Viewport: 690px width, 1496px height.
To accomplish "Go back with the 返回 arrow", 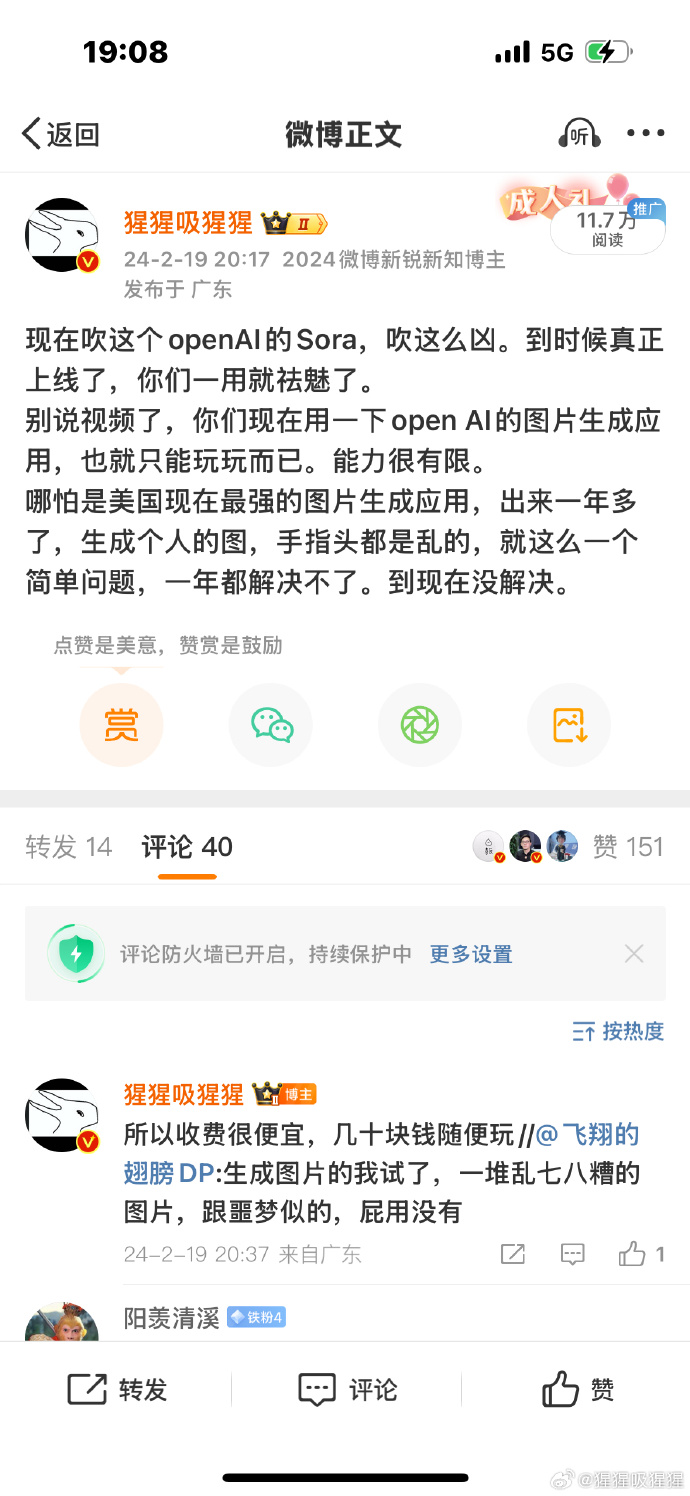I will (60, 134).
